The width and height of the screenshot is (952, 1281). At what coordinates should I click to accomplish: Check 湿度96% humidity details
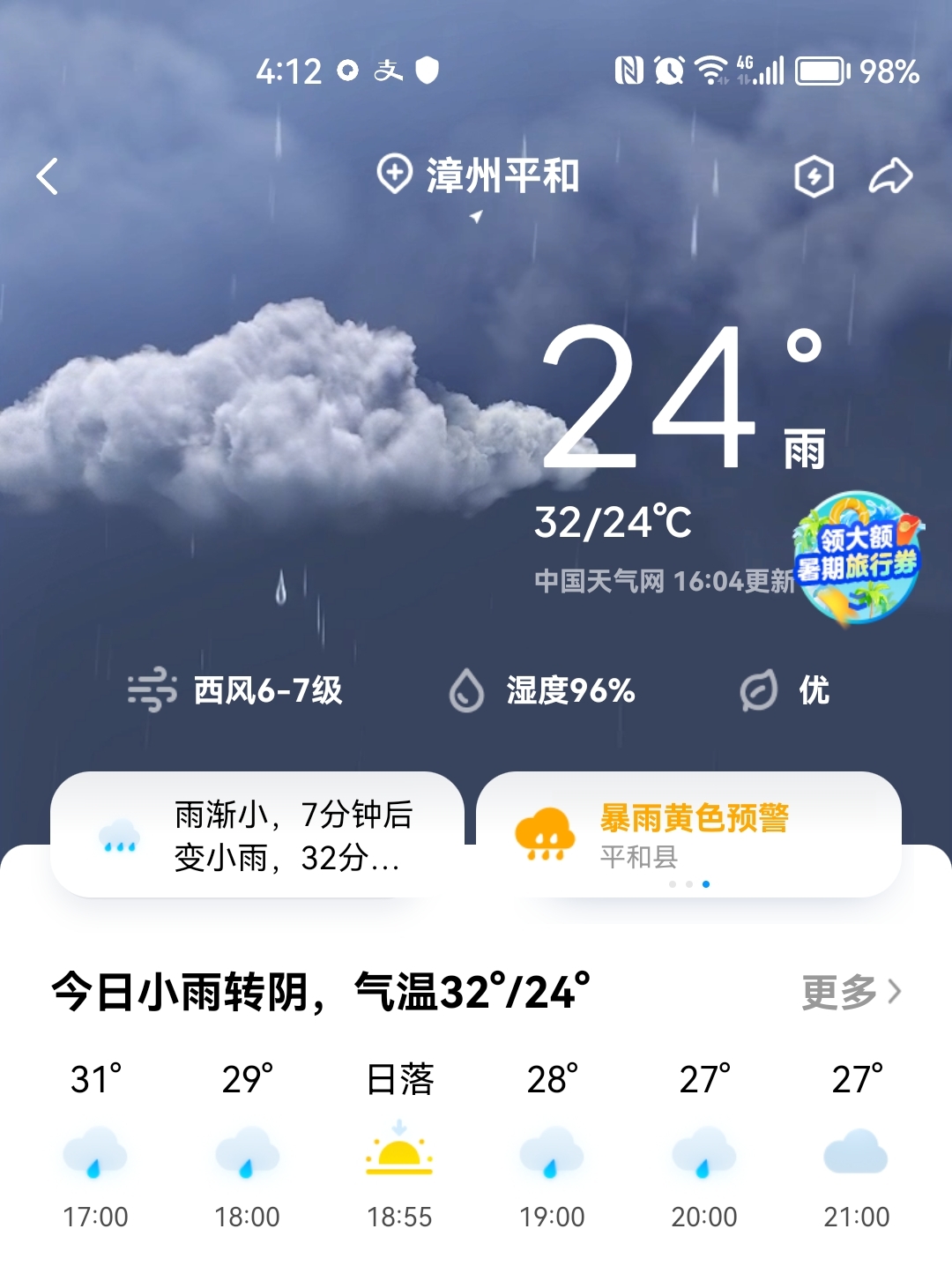543,690
